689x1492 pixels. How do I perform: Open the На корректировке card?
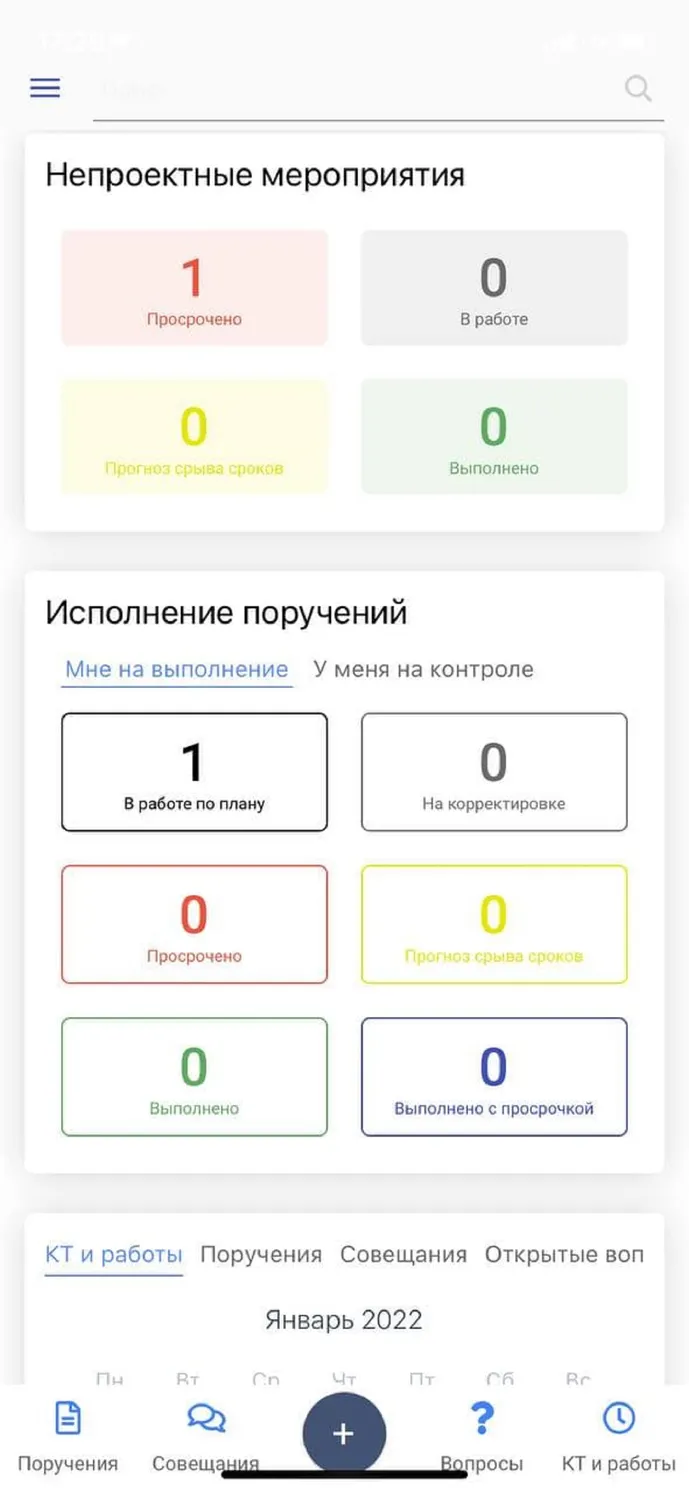pos(494,772)
